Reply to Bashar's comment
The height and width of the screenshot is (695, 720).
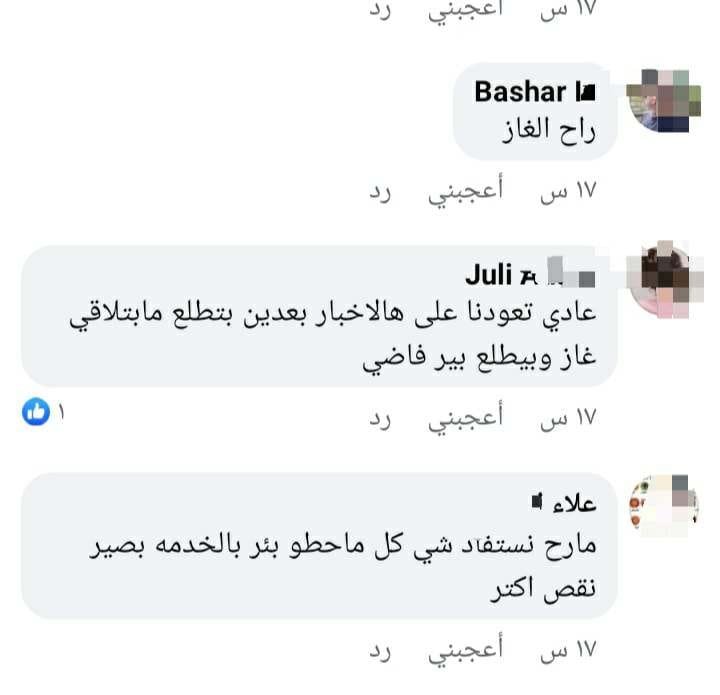(379, 190)
